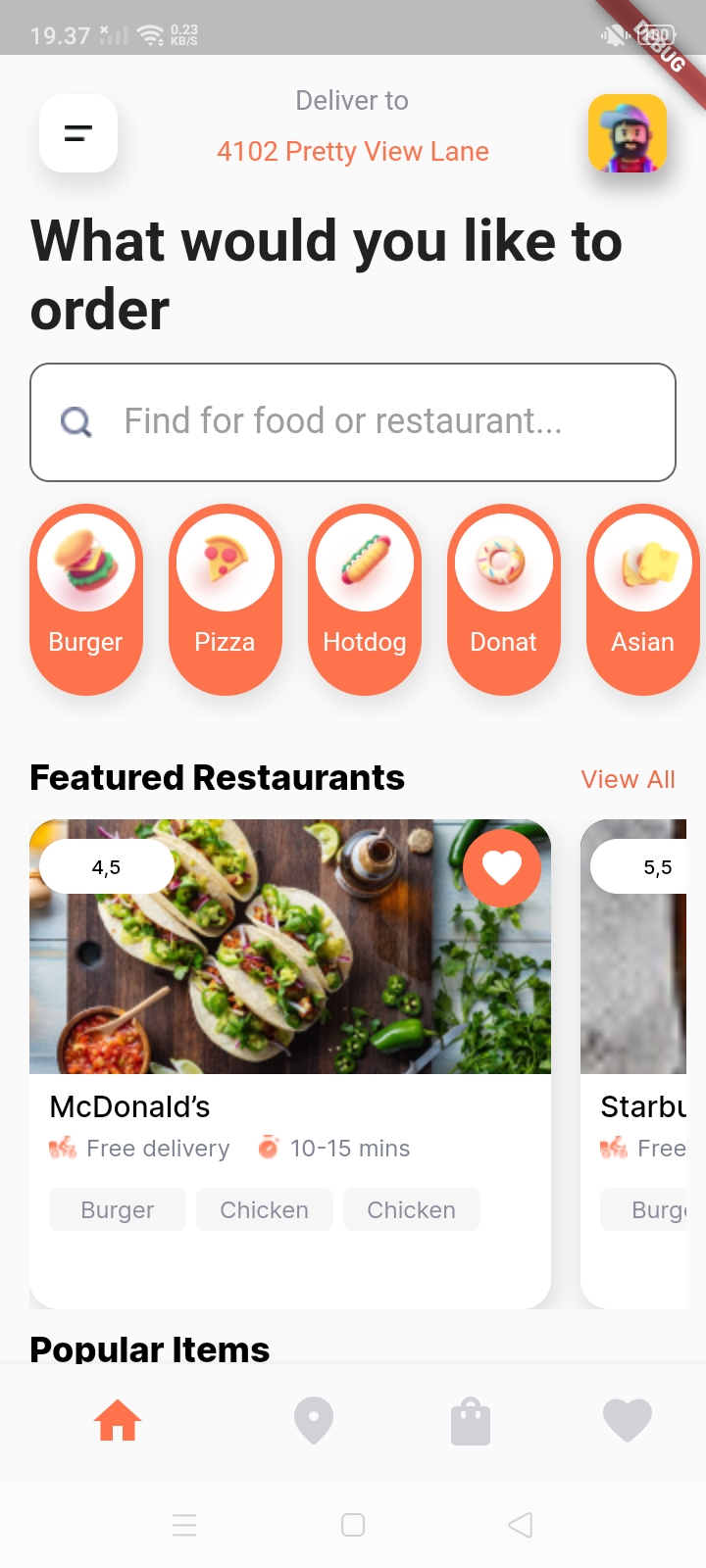The width and height of the screenshot is (706, 1568).
Task: Select the Chicken tag on McDonald's card
Action: (264, 1209)
